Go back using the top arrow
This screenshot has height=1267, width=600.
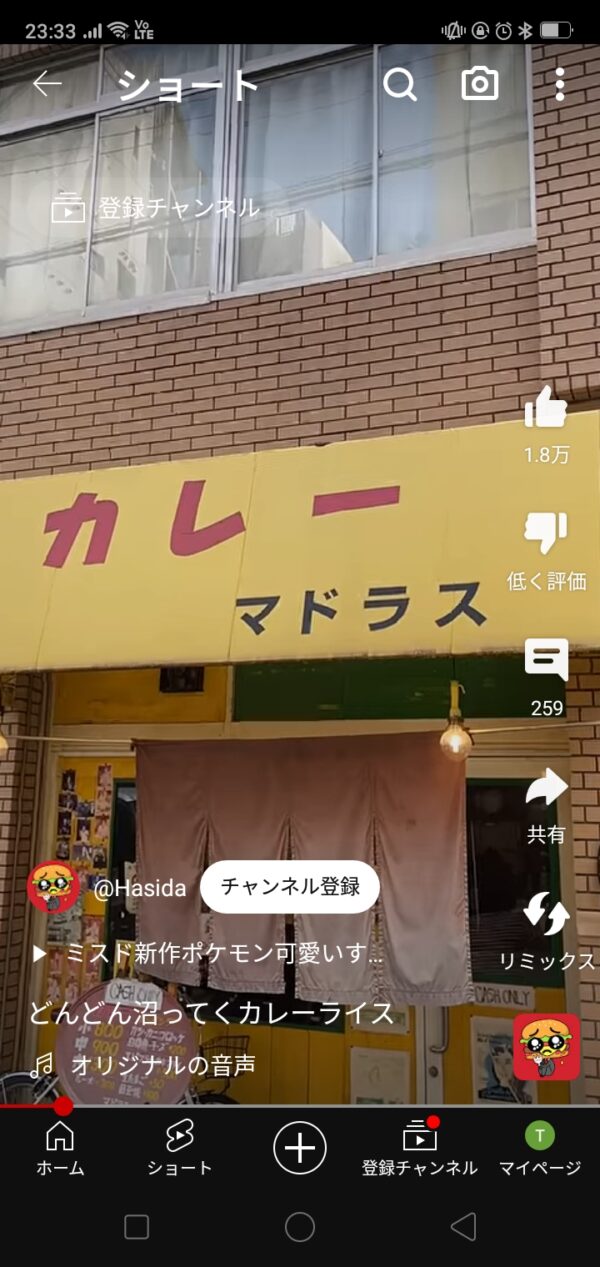47,85
